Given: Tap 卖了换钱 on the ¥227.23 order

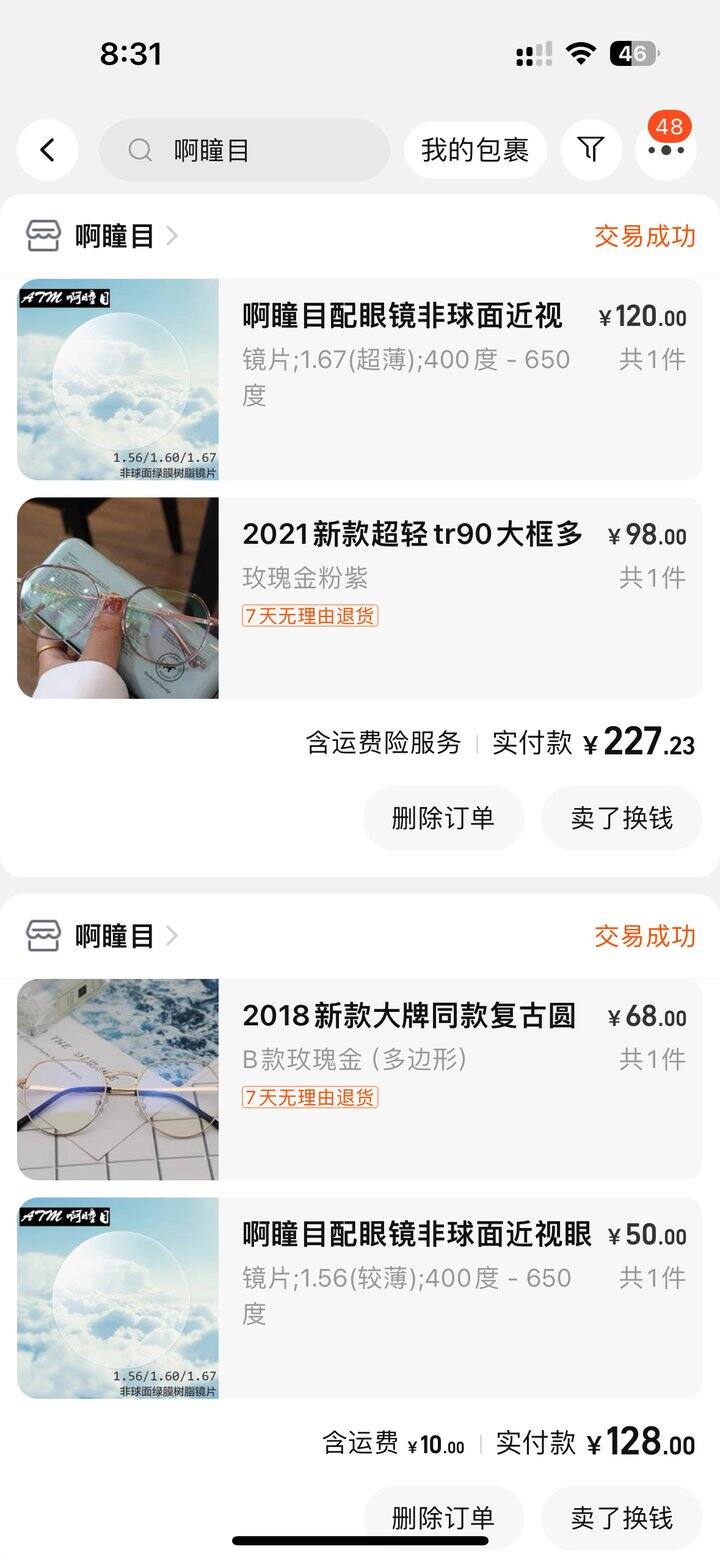Looking at the screenshot, I should (622, 818).
